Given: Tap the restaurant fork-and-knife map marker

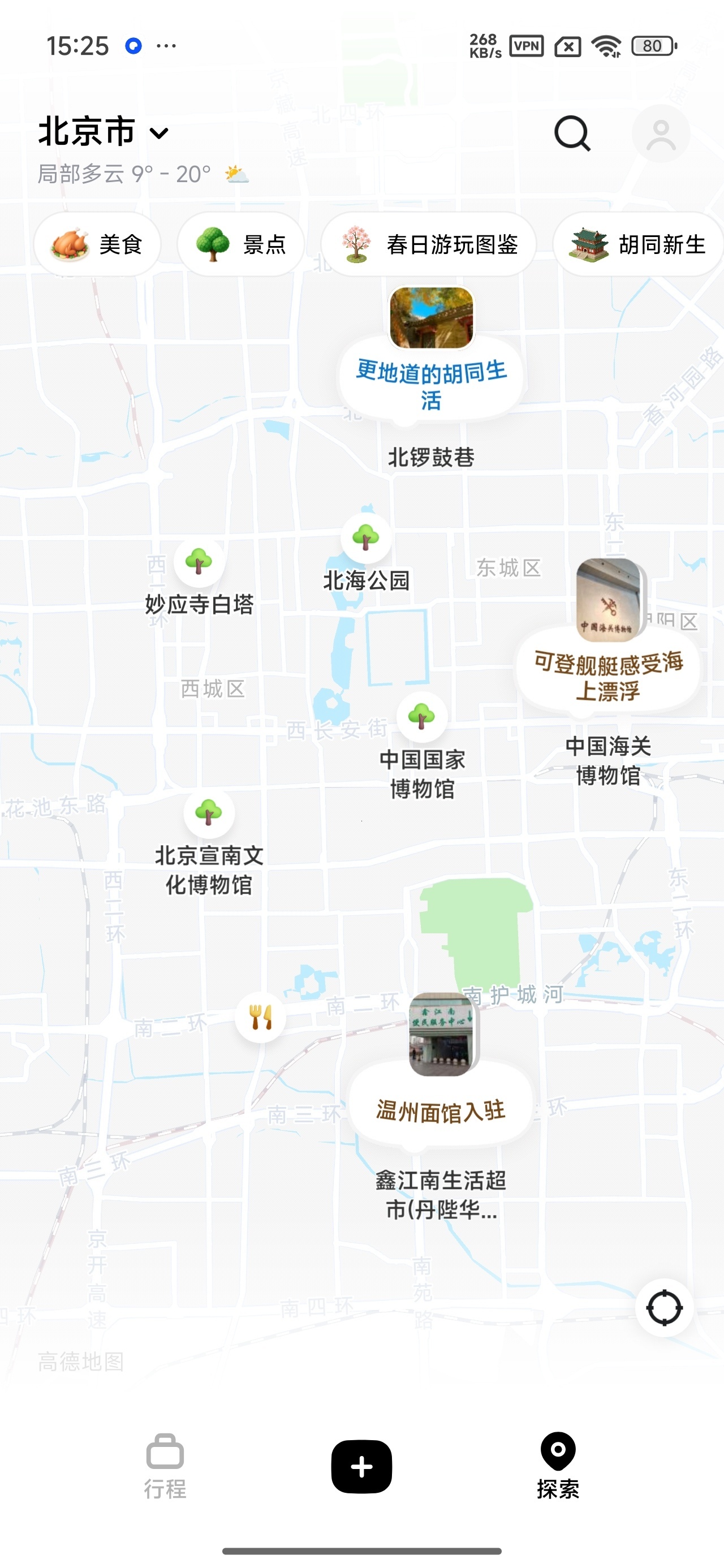Looking at the screenshot, I should point(261,1017).
